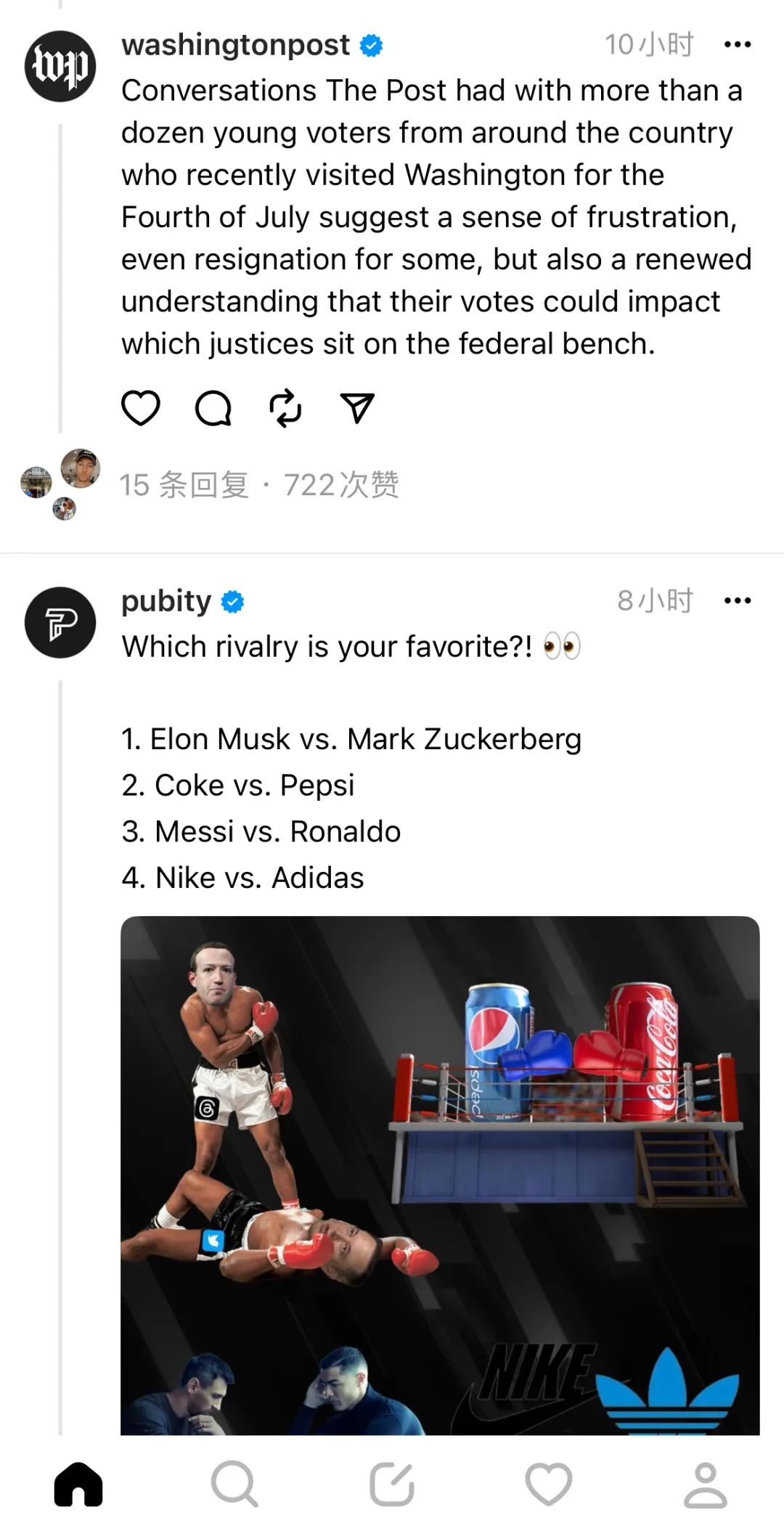
Task: Switch to the Search tab
Action: 234,1484
